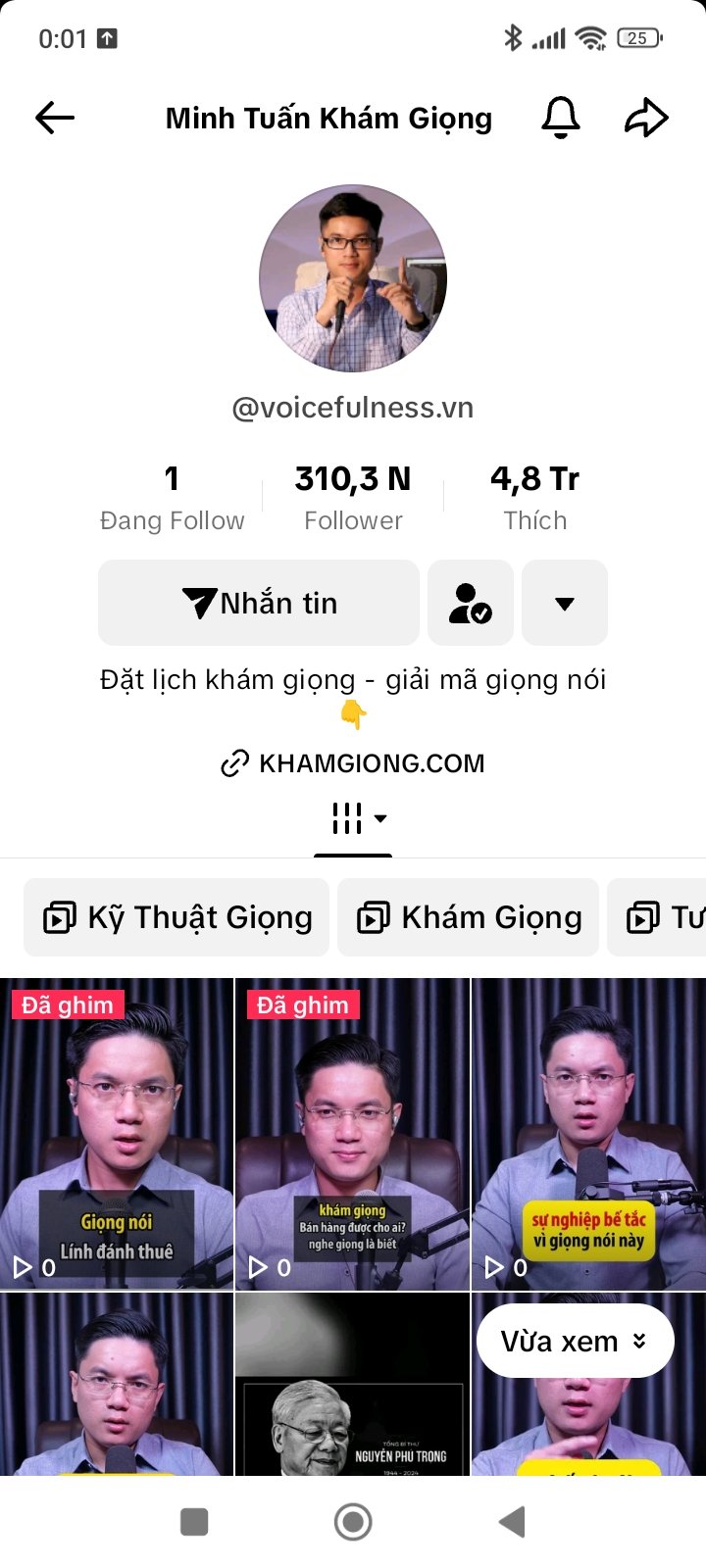Select the Khám Giọng playlist chip
The width and height of the screenshot is (706, 1568).
coord(469,917)
